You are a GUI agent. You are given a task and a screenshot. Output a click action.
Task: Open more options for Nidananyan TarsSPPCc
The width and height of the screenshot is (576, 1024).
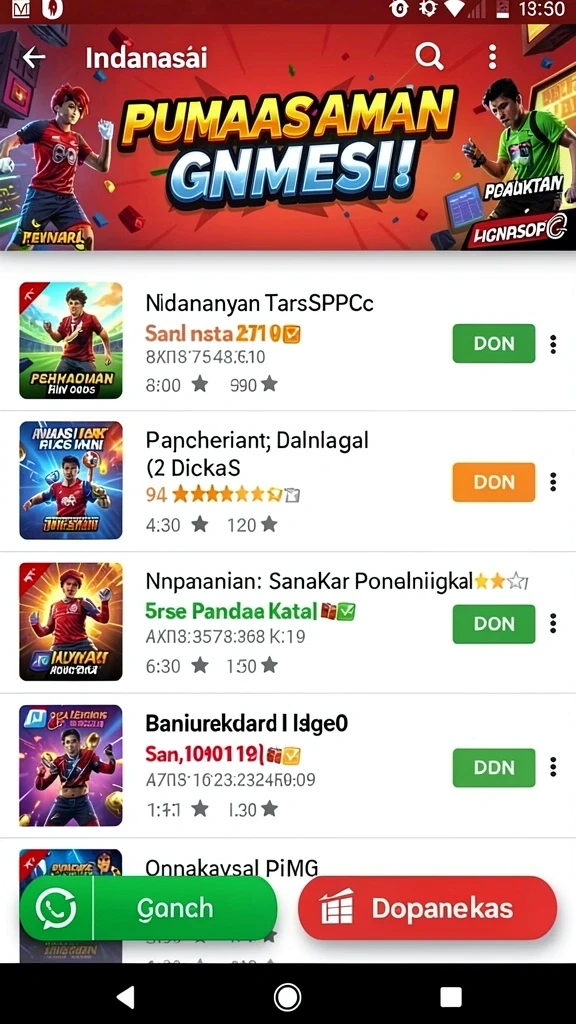553,344
